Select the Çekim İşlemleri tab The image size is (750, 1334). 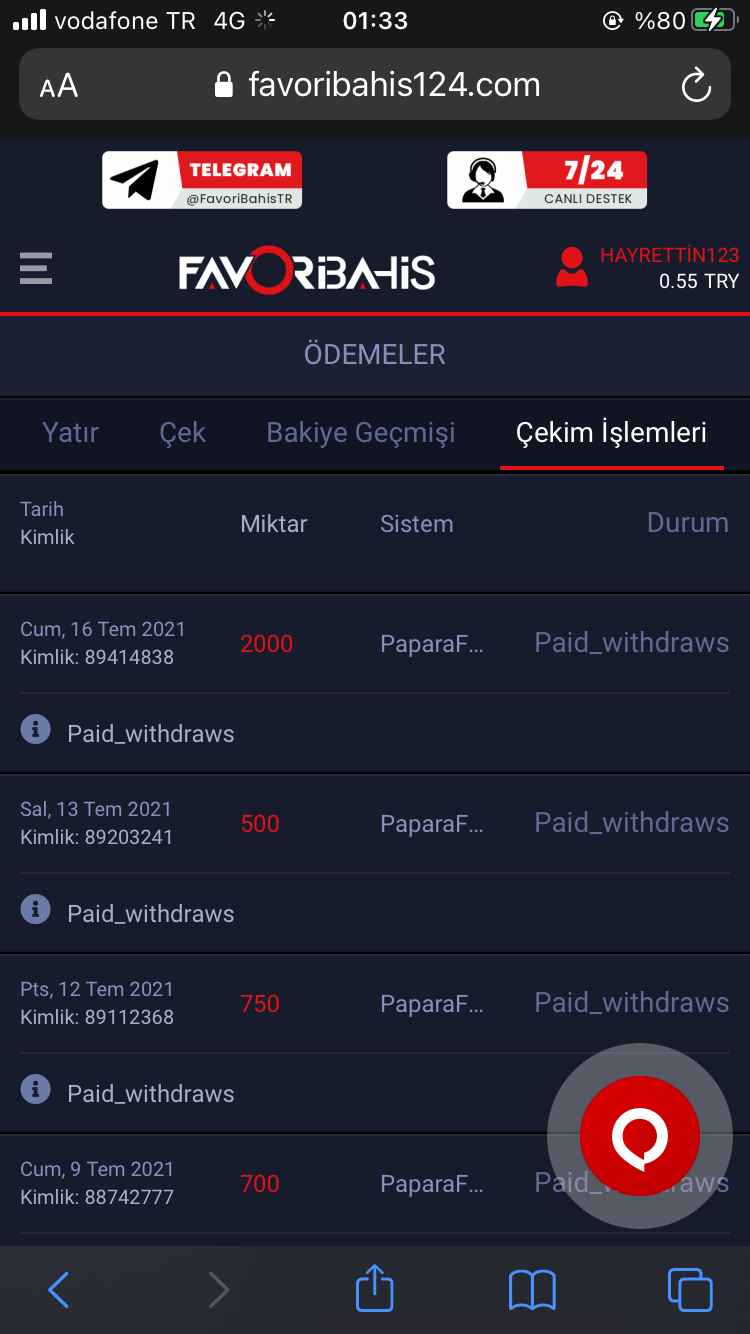[x=611, y=433]
